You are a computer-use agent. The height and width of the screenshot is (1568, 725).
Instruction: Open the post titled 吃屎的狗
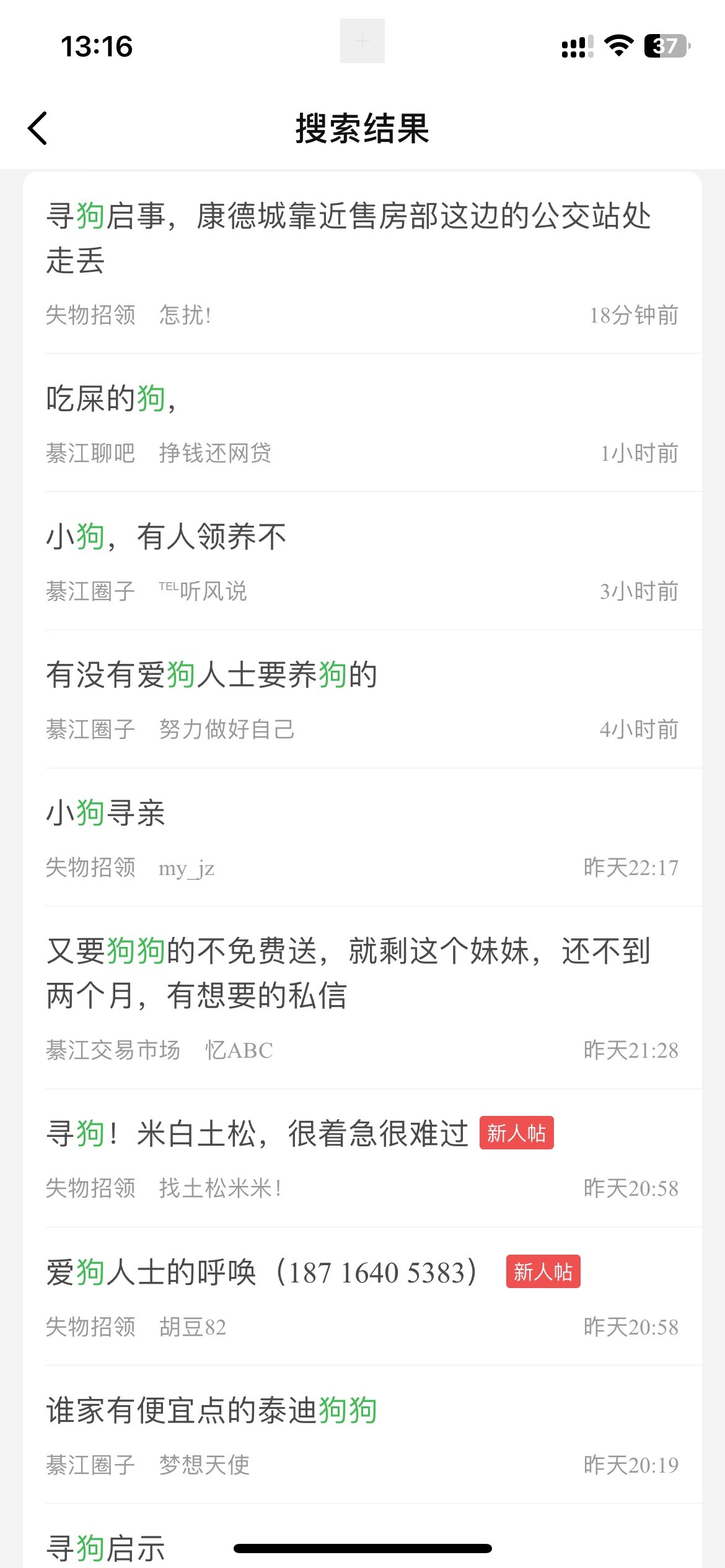[112, 398]
